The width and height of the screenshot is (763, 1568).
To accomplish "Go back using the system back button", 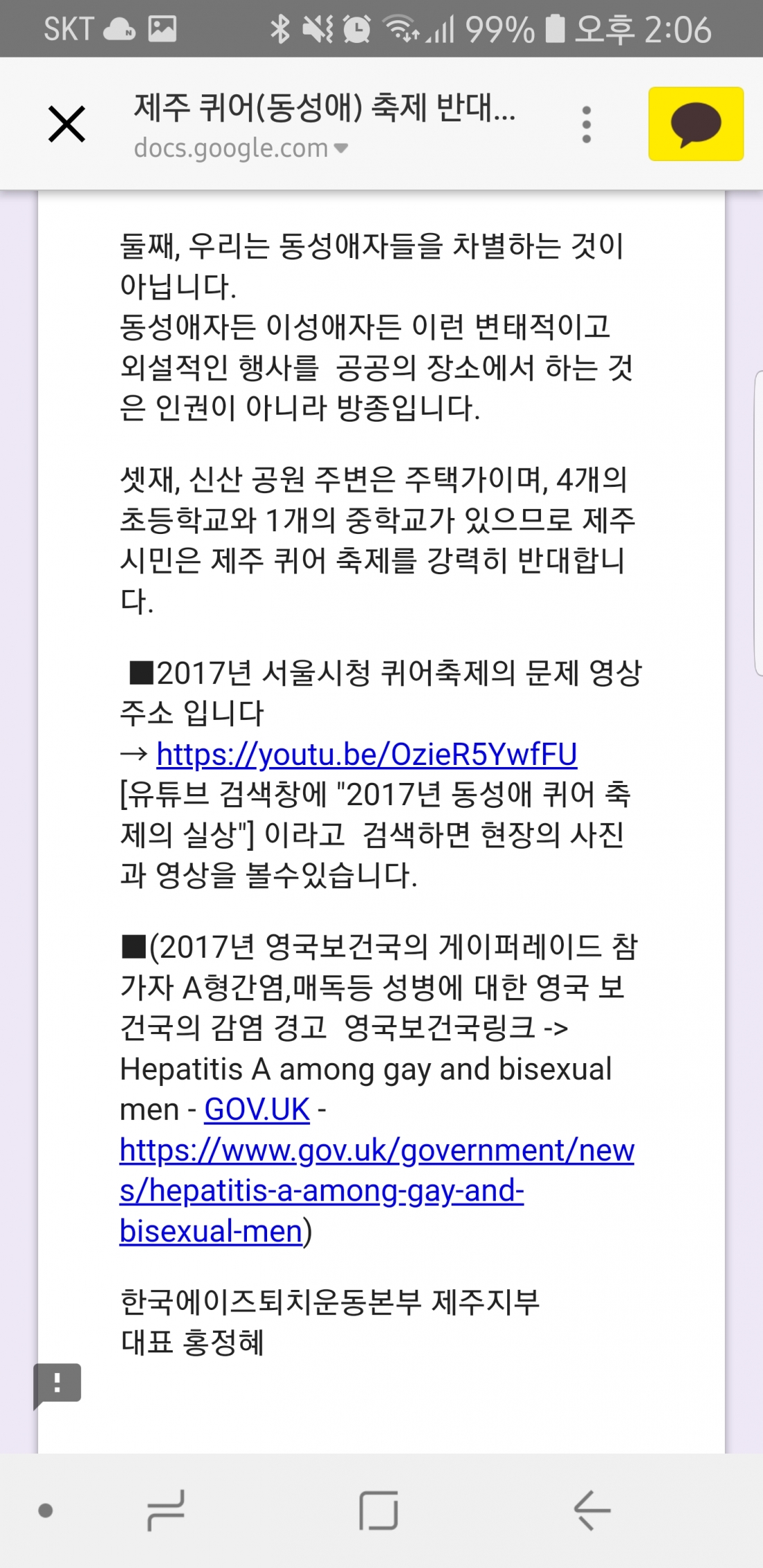I will point(592,1510).
